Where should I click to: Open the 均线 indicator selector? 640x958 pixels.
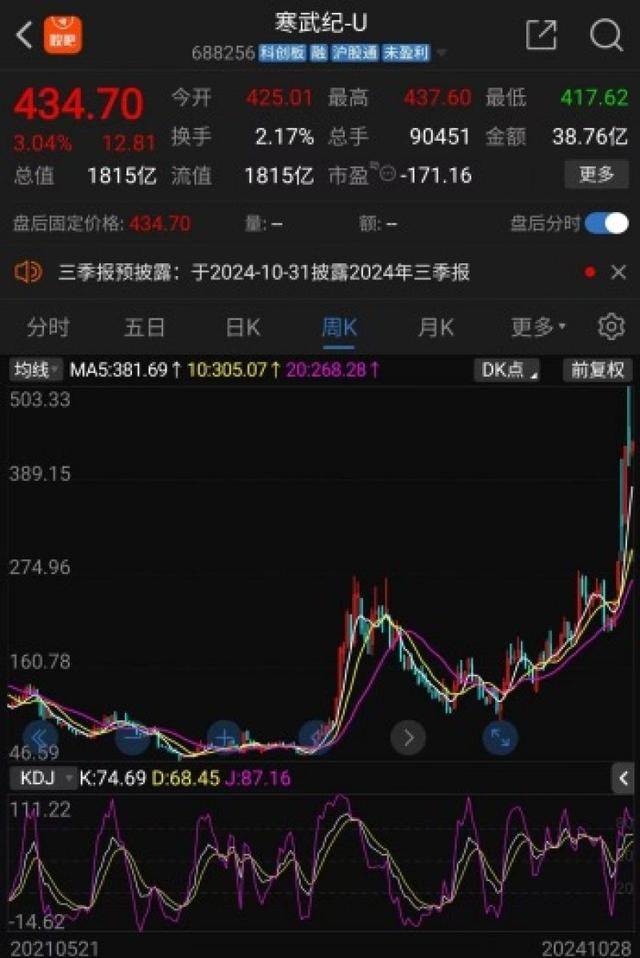35,370
